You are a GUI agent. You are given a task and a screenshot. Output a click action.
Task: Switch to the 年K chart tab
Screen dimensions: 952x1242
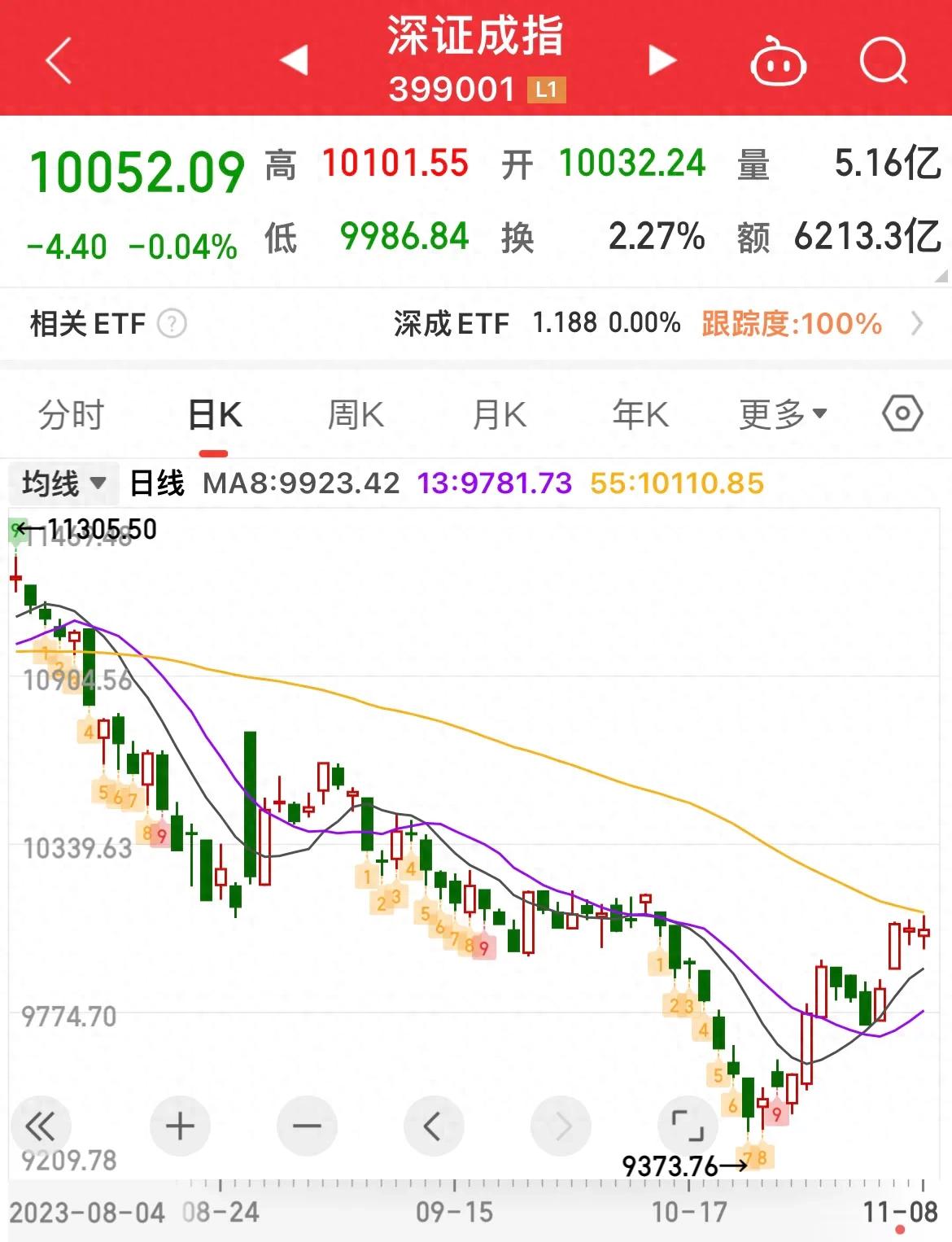[x=640, y=415]
